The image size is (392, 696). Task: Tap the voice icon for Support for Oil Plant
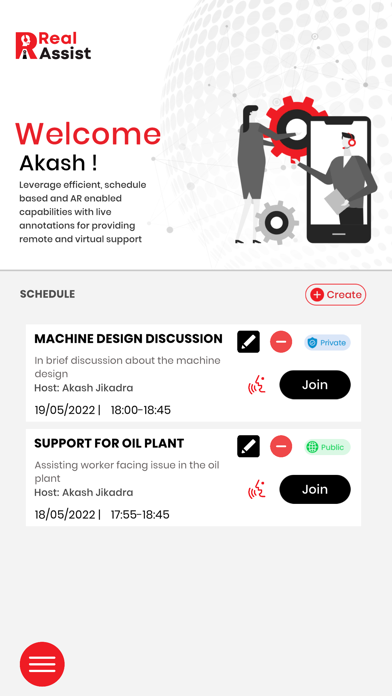pyautogui.click(x=257, y=489)
